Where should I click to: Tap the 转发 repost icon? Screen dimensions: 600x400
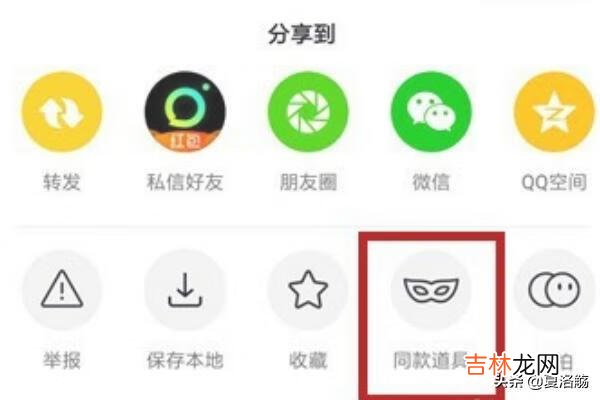pyautogui.click(x=62, y=112)
